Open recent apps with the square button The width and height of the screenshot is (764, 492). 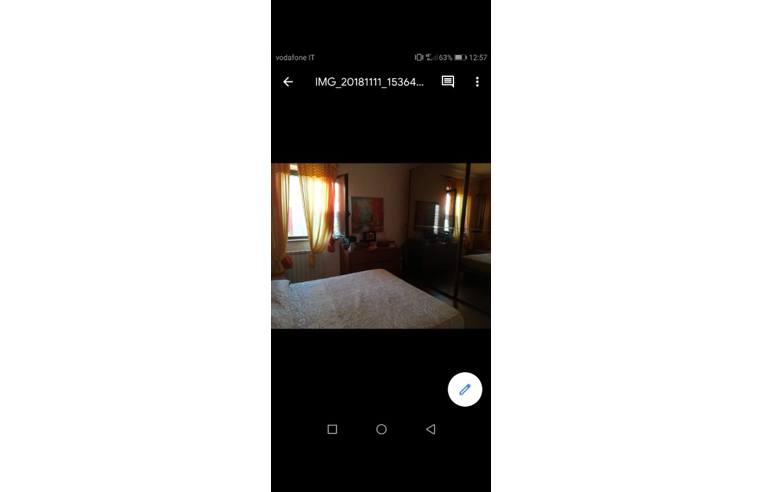tap(332, 429)
